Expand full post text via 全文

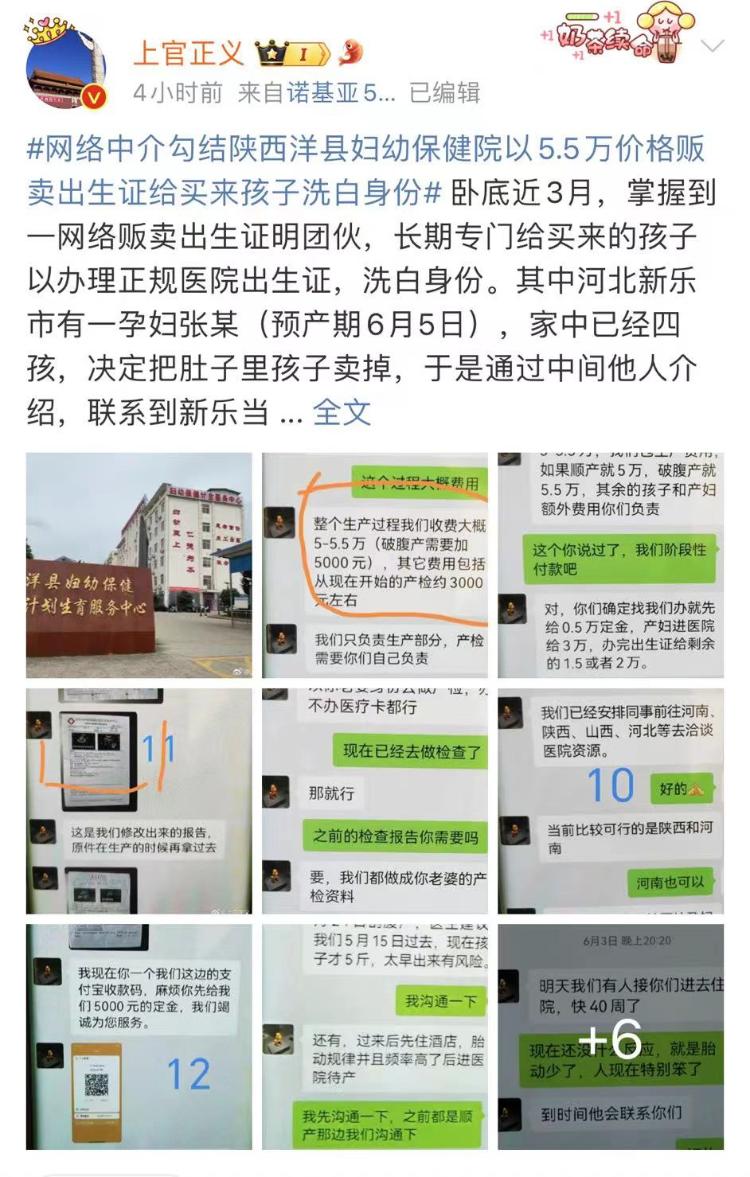point(342,411)
